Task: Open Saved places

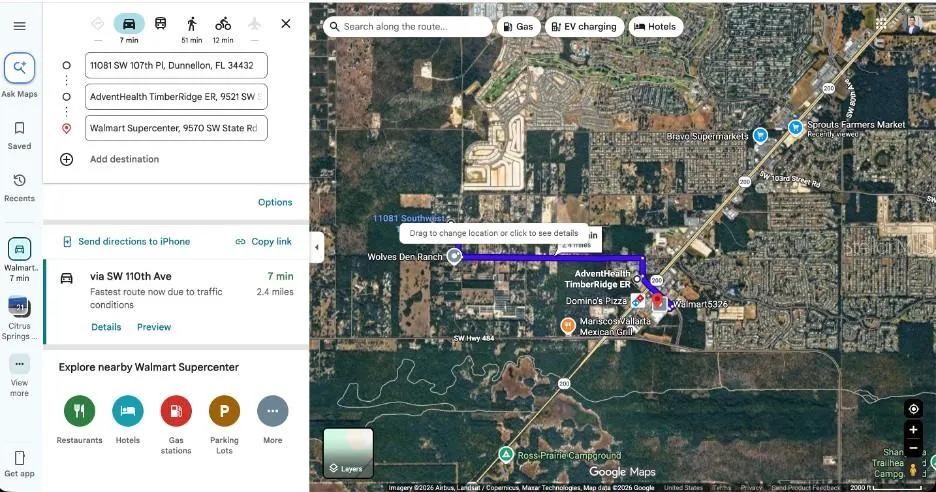Action: [x=19, y=136]
